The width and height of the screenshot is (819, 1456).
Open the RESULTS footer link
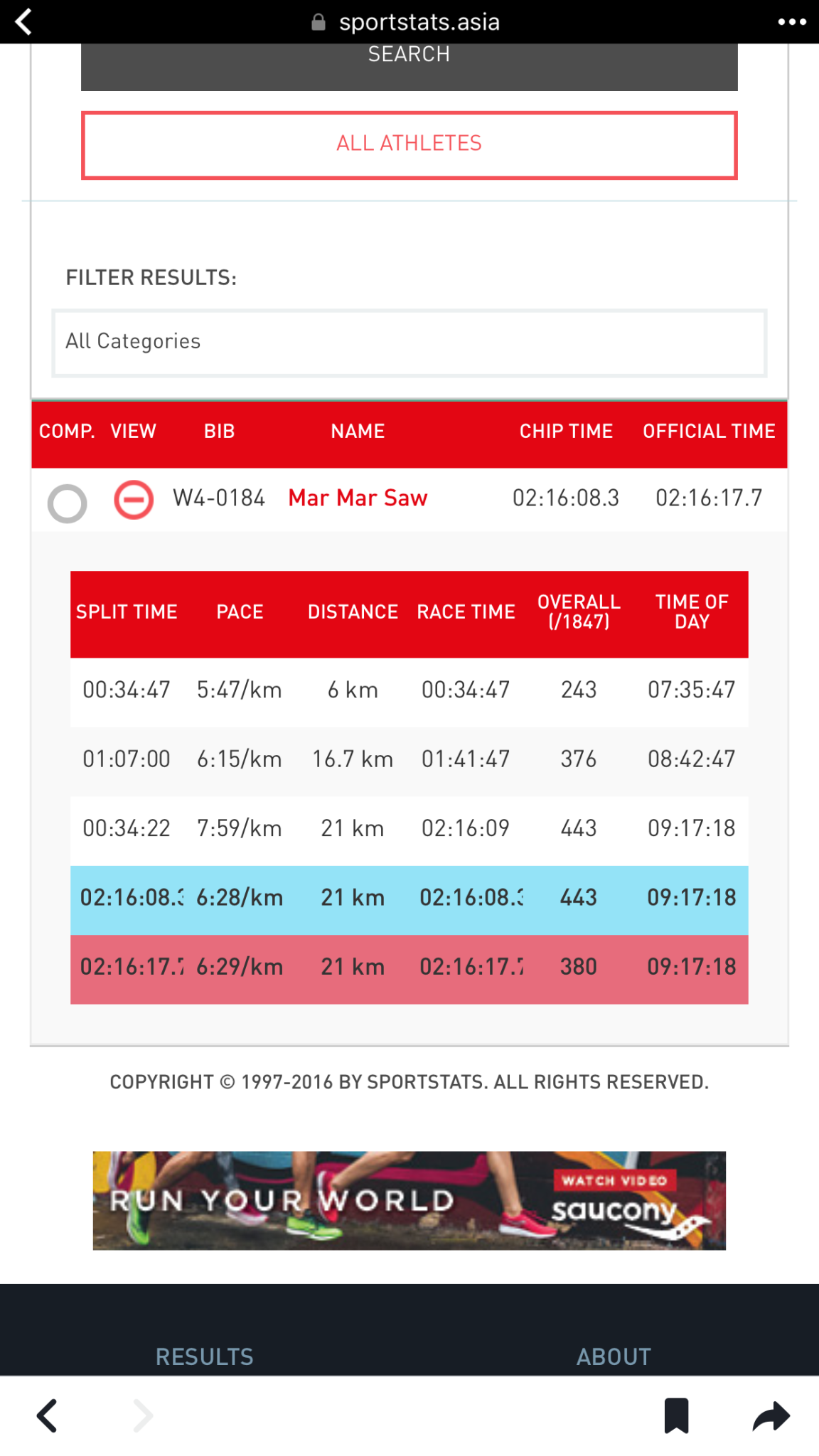pos(205,1356)
